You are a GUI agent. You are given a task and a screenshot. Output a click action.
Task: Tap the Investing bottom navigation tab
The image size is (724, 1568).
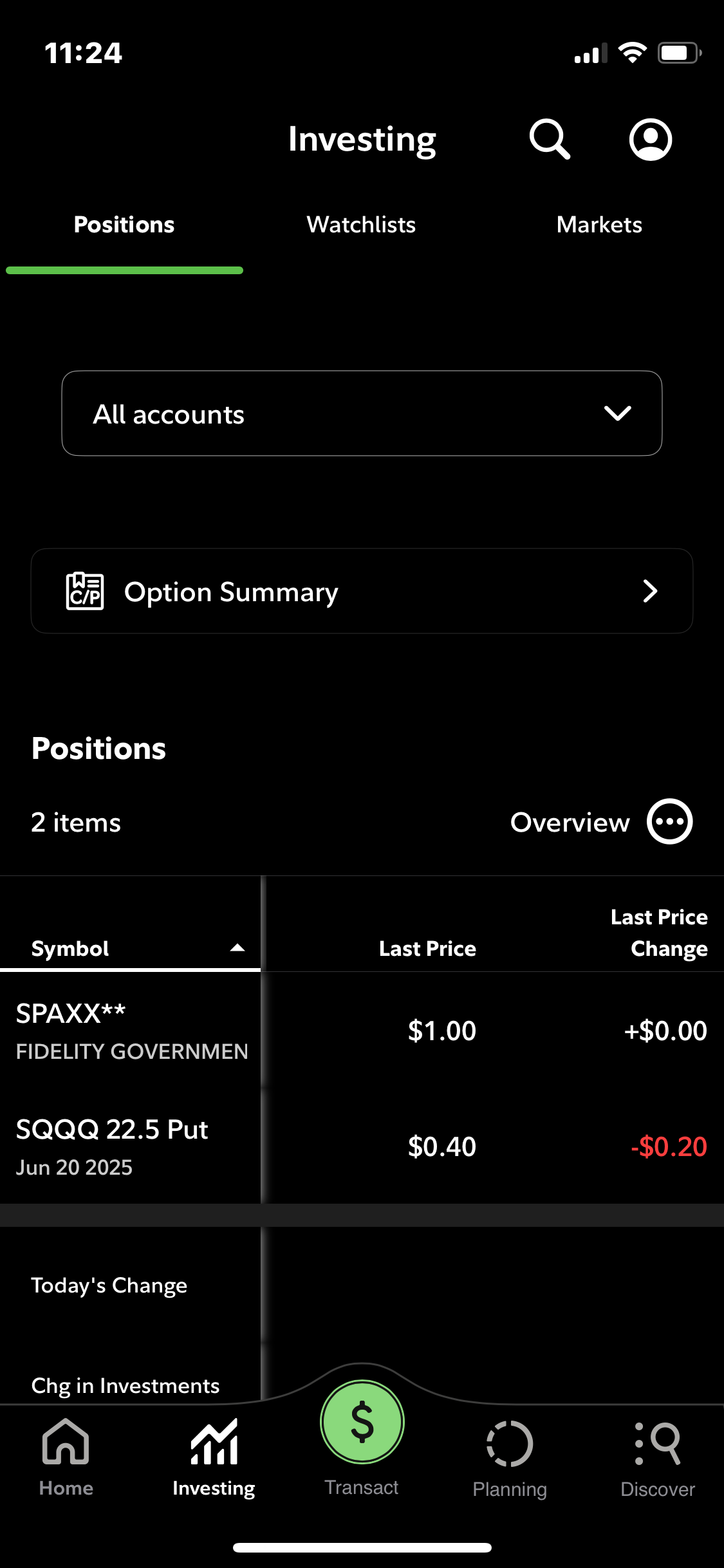[214, 1458]
